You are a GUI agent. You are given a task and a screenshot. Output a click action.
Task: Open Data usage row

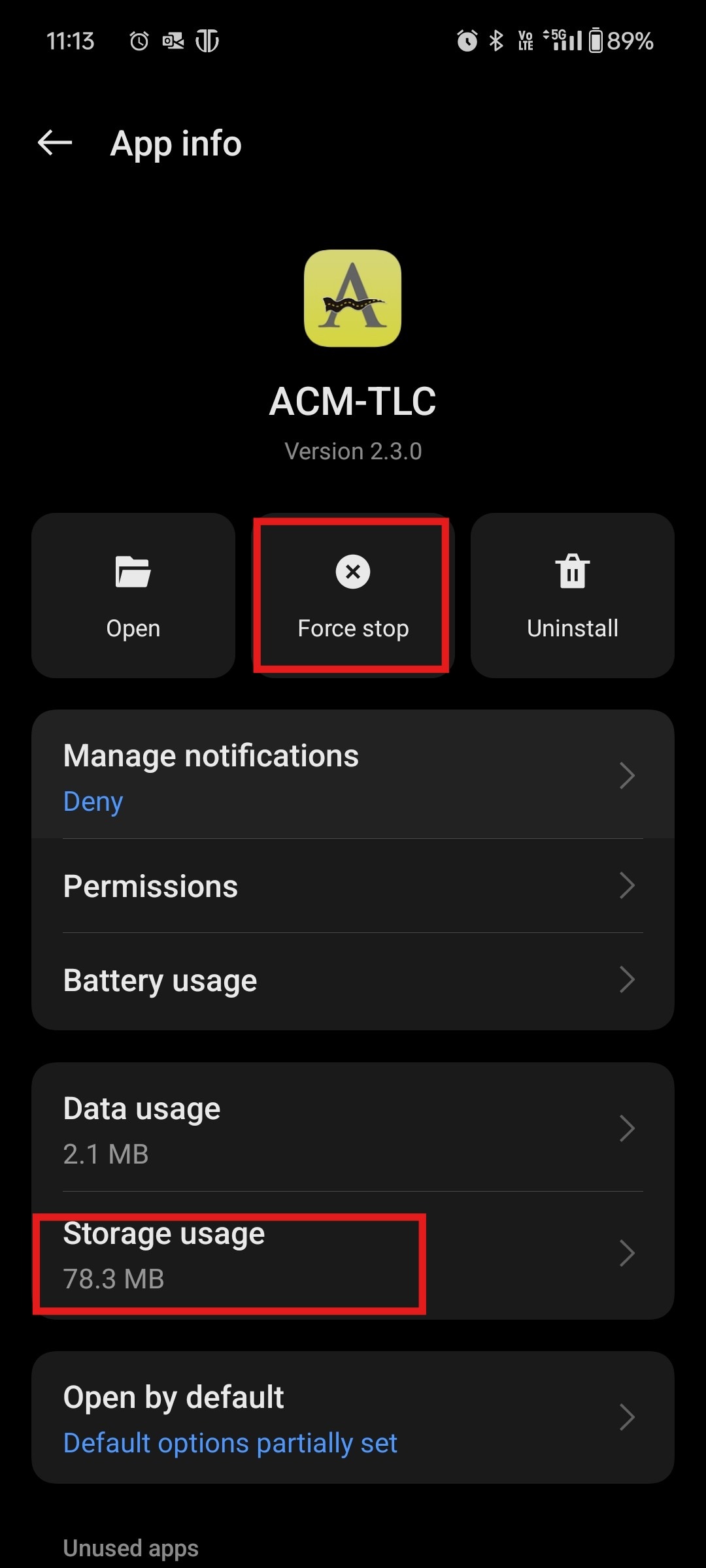point(352,1129)
